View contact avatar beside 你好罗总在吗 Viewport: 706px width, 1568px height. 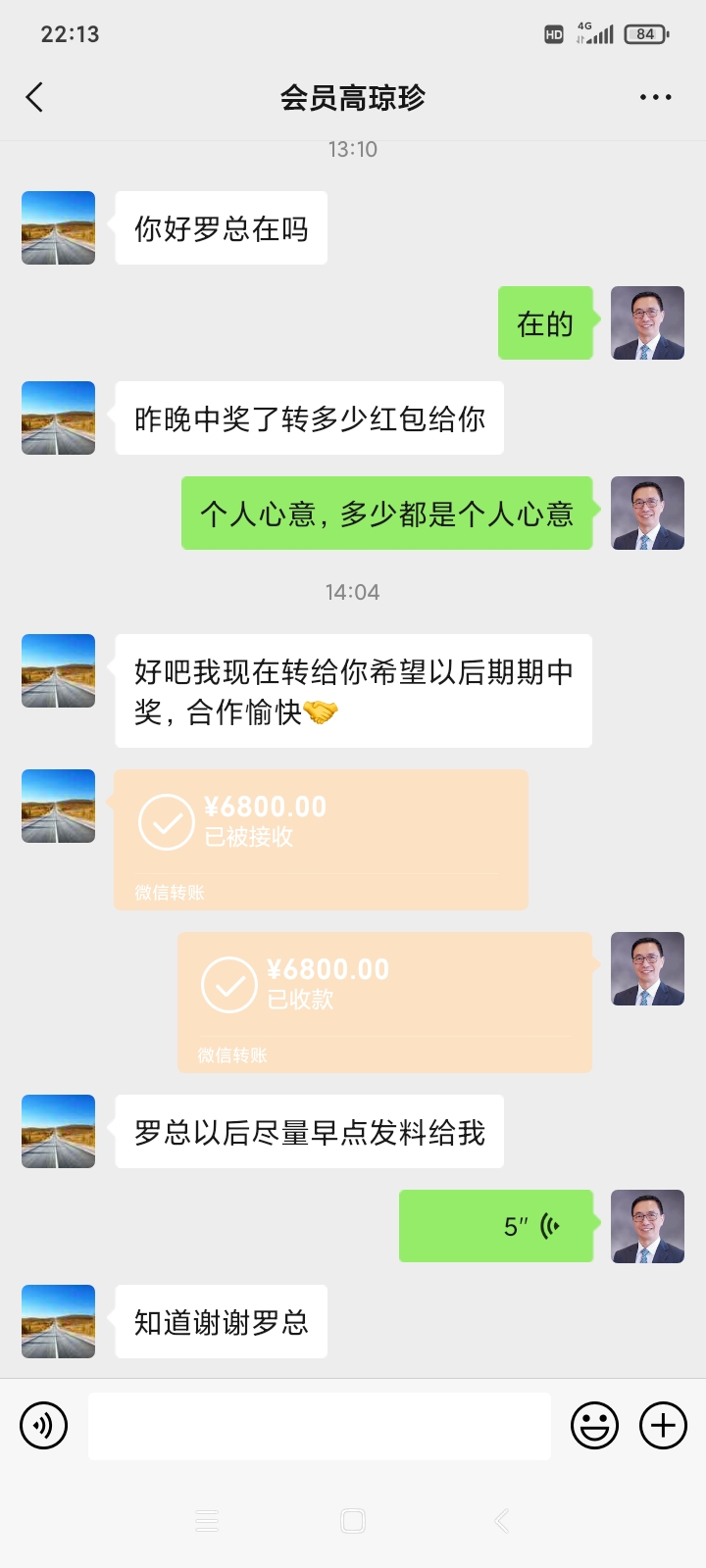tap(59, 228)
